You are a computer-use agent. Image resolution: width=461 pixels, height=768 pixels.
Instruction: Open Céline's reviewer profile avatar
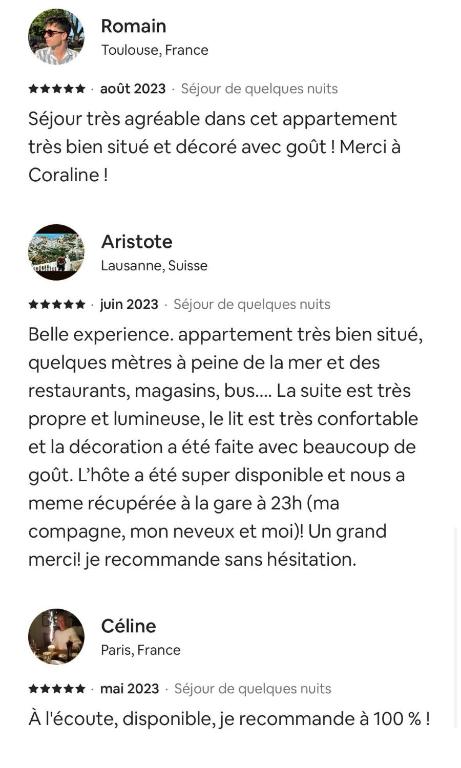56,637
